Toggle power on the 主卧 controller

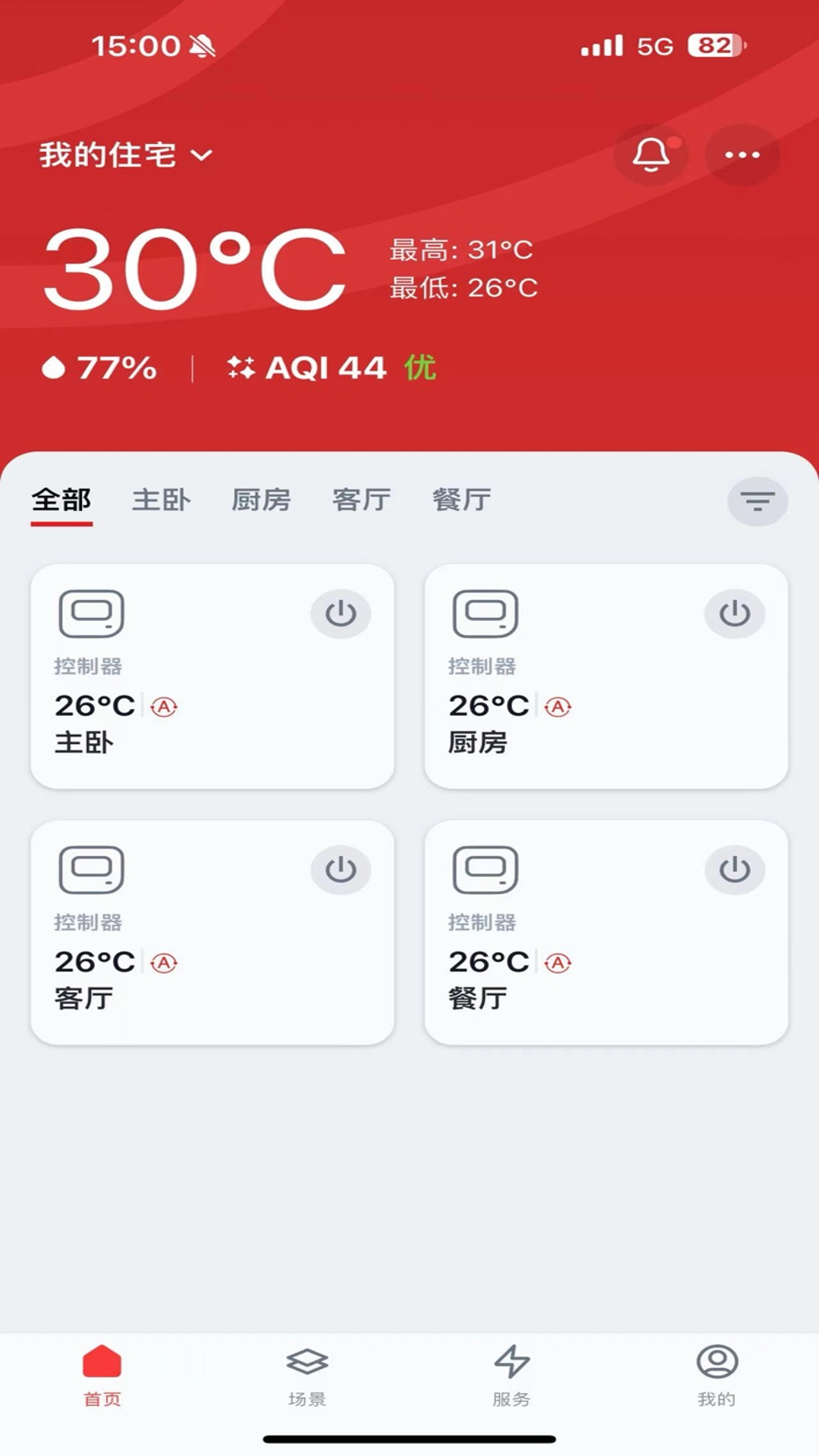coord(342,614)
